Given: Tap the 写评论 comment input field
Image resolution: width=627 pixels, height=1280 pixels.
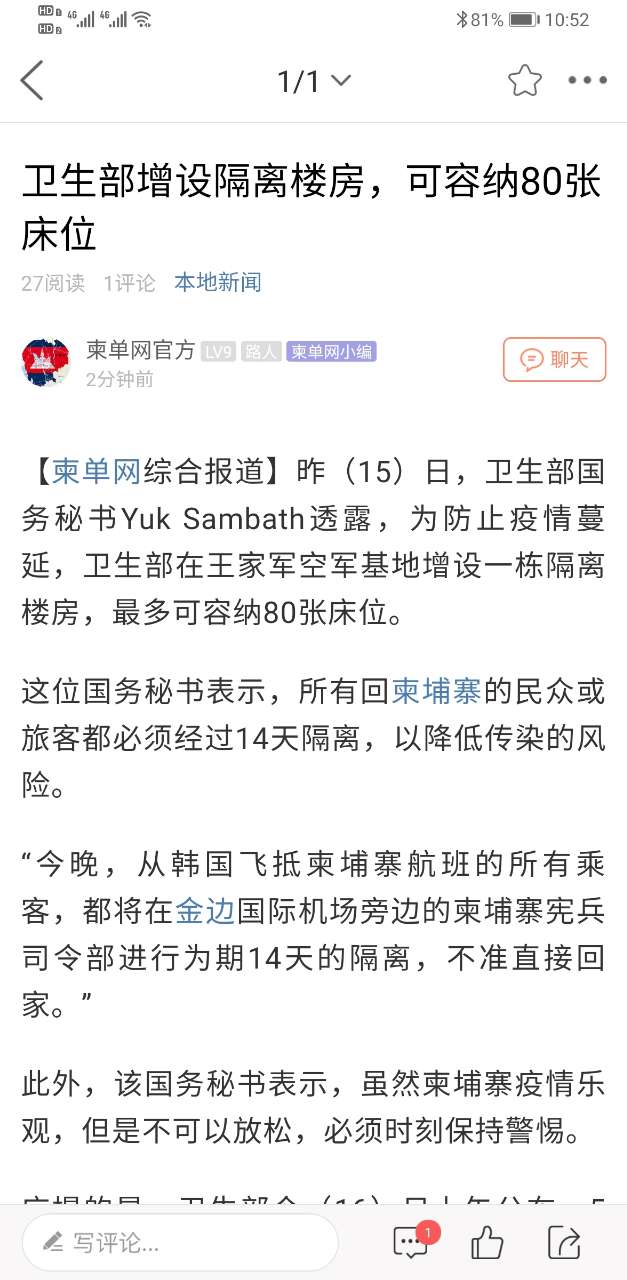Looking at the screenshot, I should [x=180, y=1243].
